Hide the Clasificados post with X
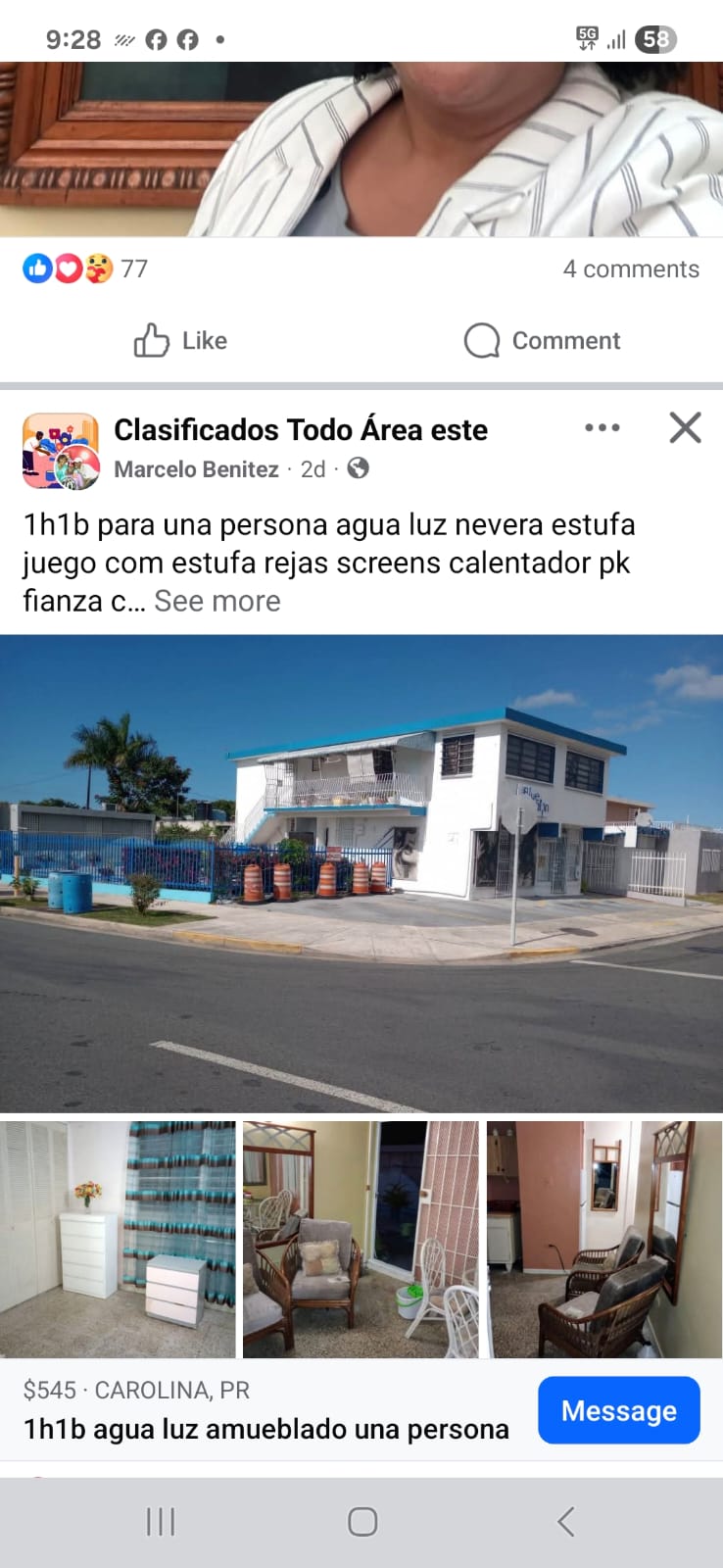The height and width of the screenshot is (1568, 723). pyautogui.click(x=685, y=427)
